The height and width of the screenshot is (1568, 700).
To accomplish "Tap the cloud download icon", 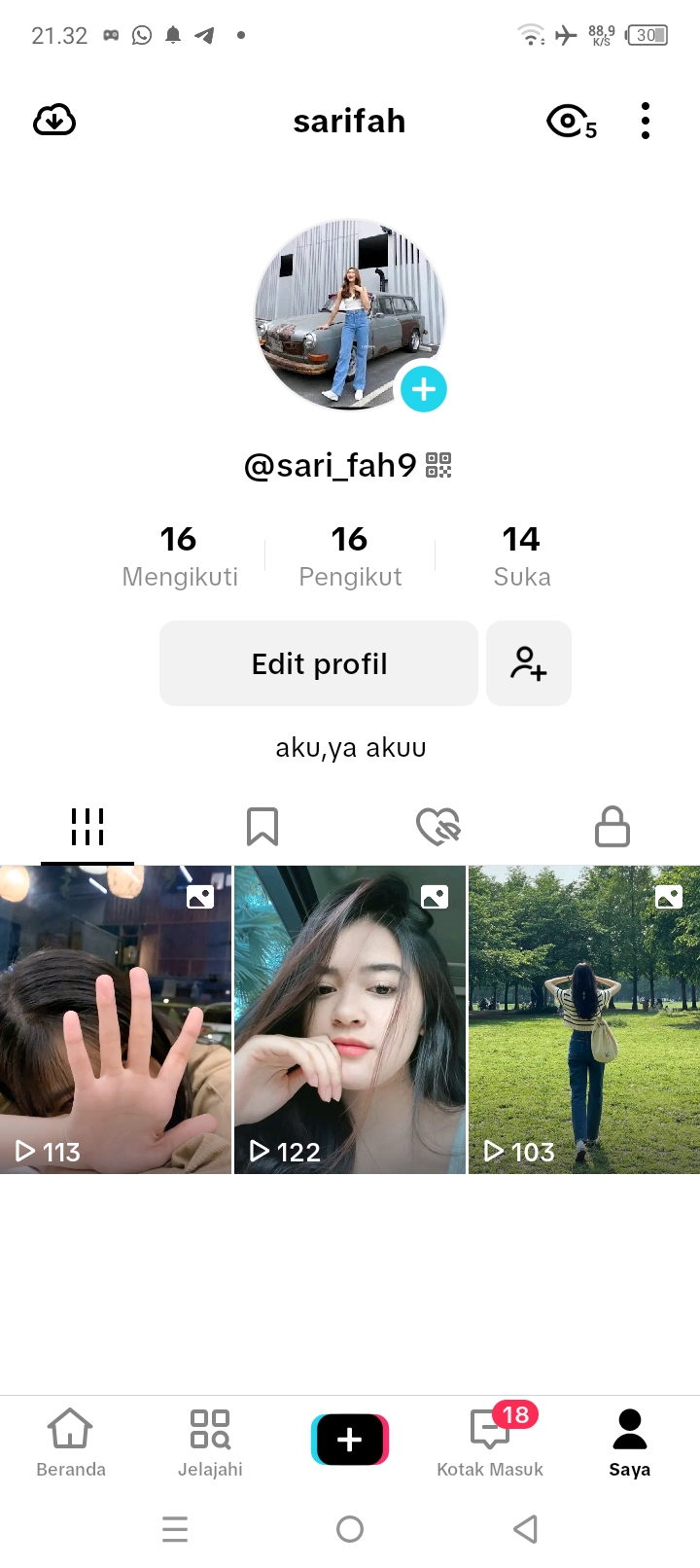I will 54,121.
